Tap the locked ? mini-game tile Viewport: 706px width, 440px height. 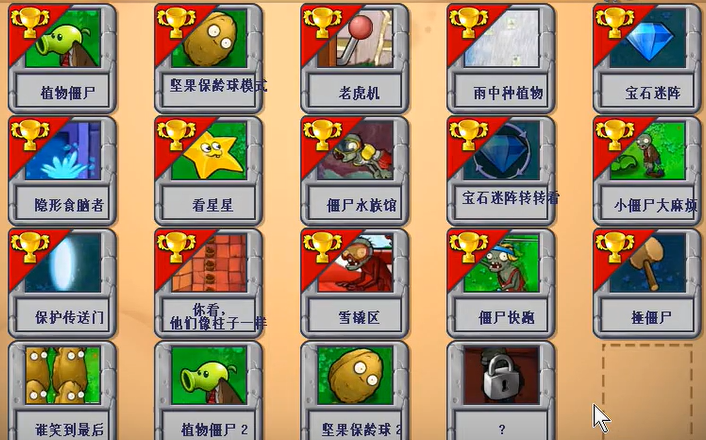click(501, 390)
